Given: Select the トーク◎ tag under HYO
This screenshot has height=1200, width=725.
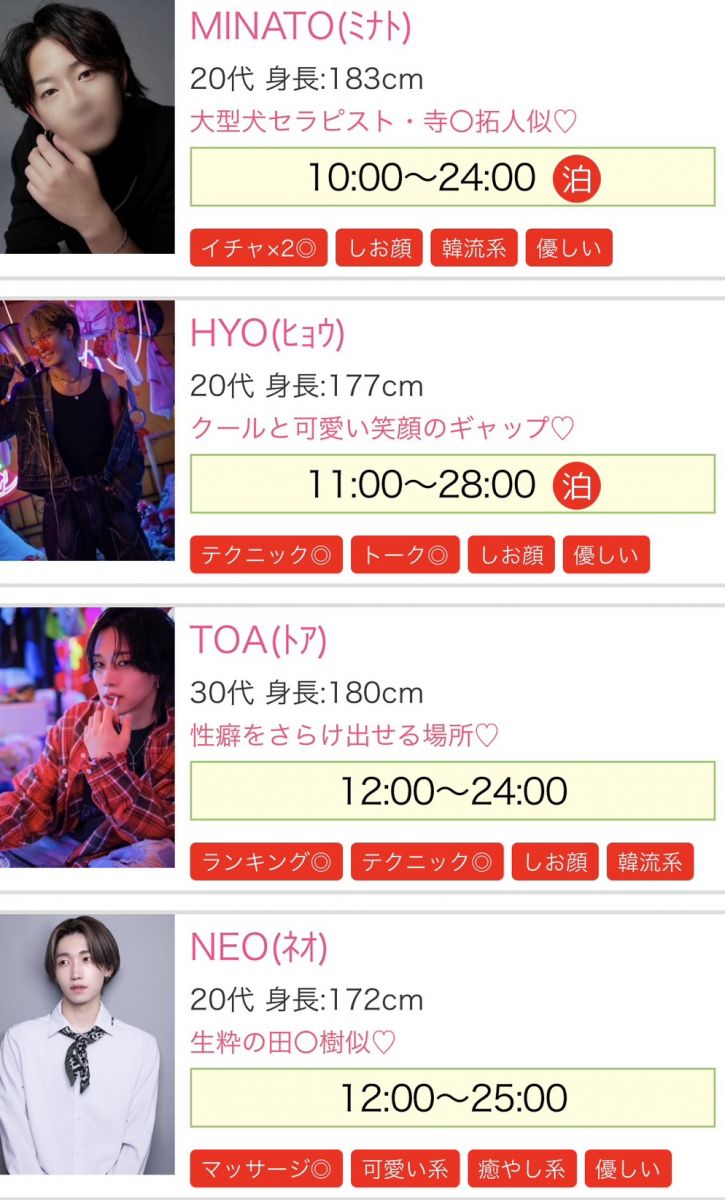Looking at the screenshot, I should (405, 555).
